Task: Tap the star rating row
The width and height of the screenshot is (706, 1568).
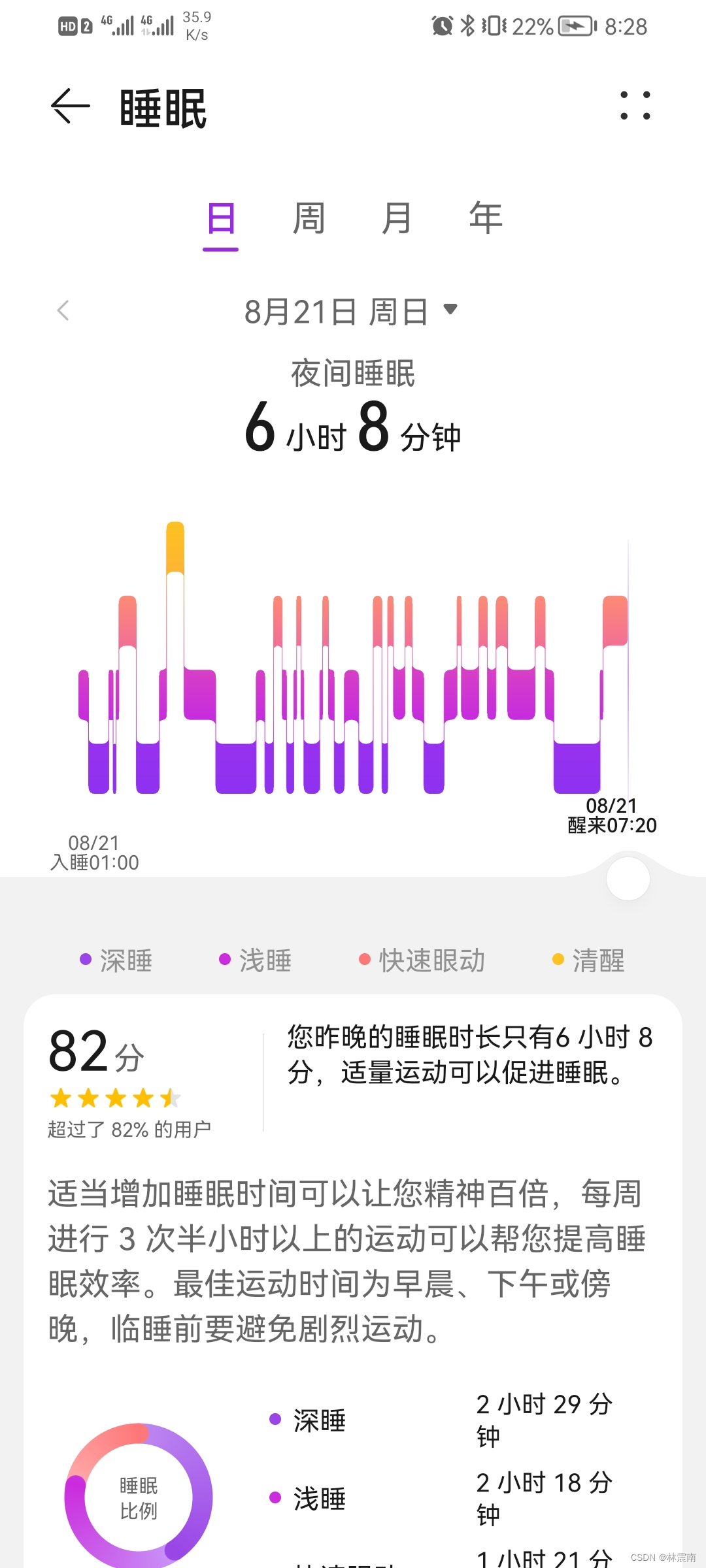Action: pos(114,1098)
